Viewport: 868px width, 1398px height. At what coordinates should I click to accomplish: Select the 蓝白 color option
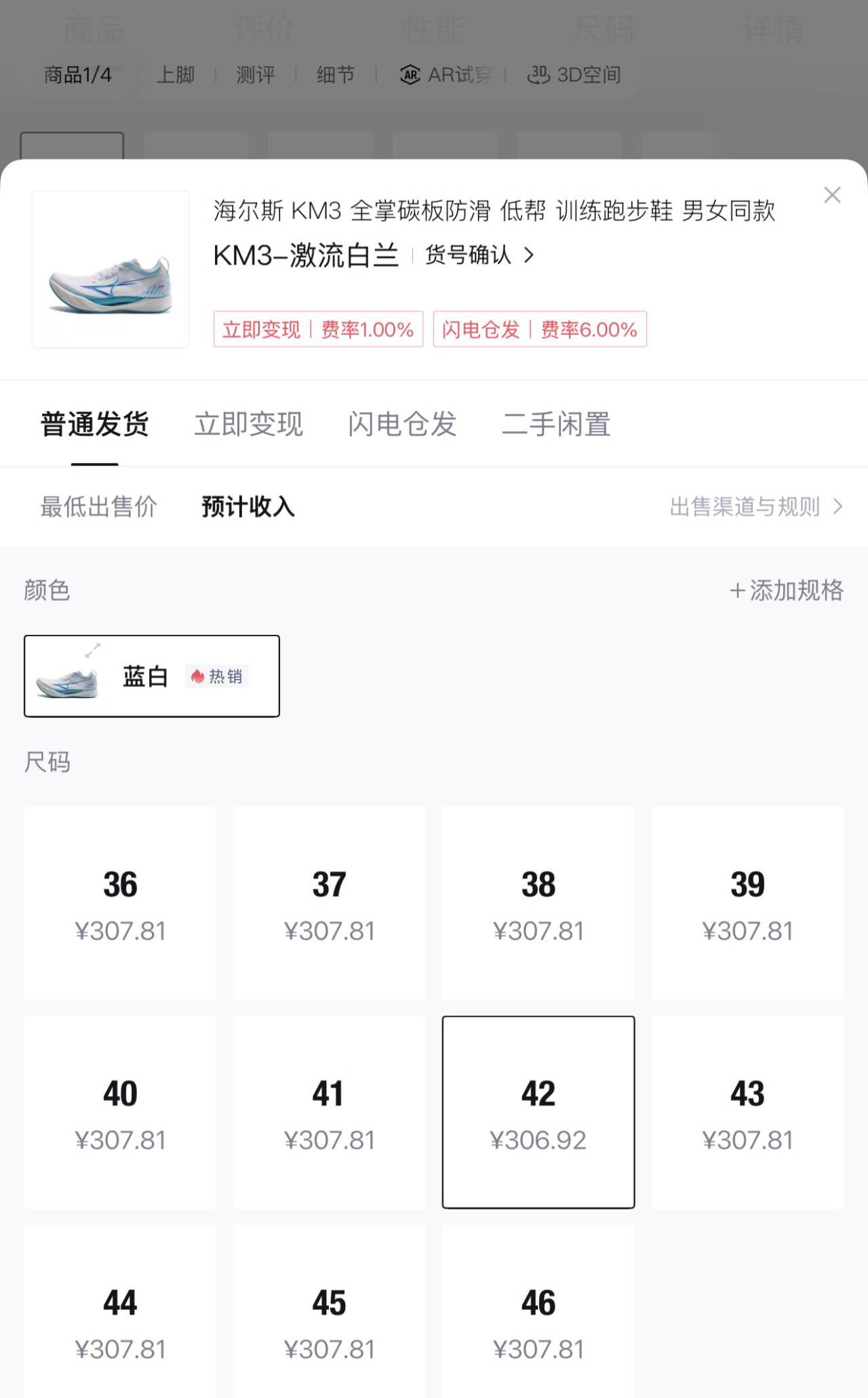(151, 676)
